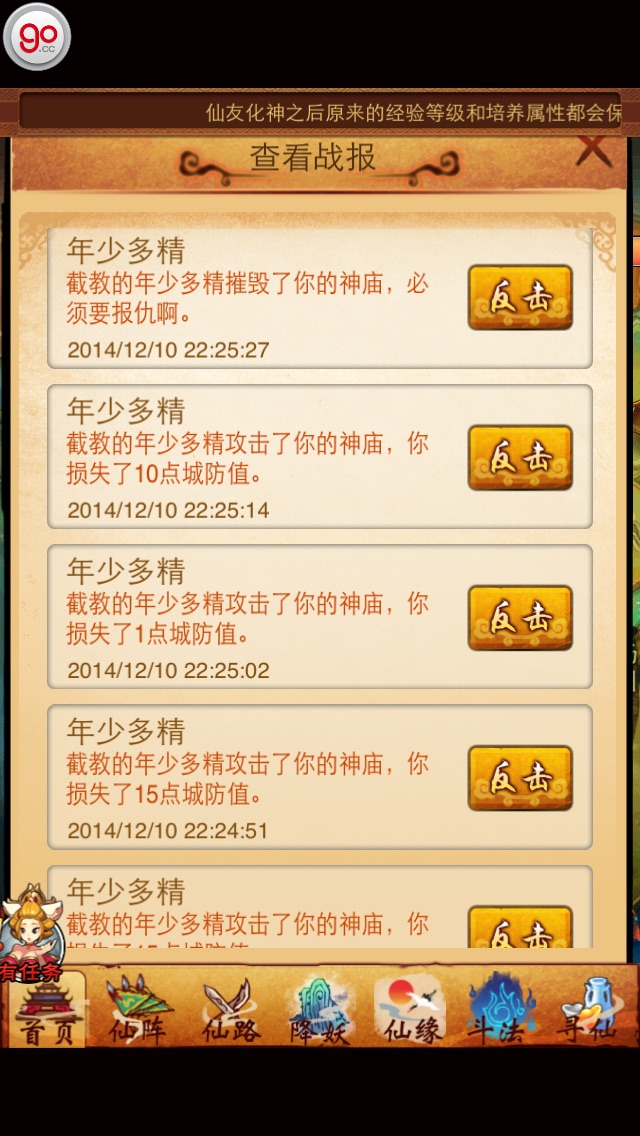
Task: Open the 寻仙 tab
Action: point(590,1010)
